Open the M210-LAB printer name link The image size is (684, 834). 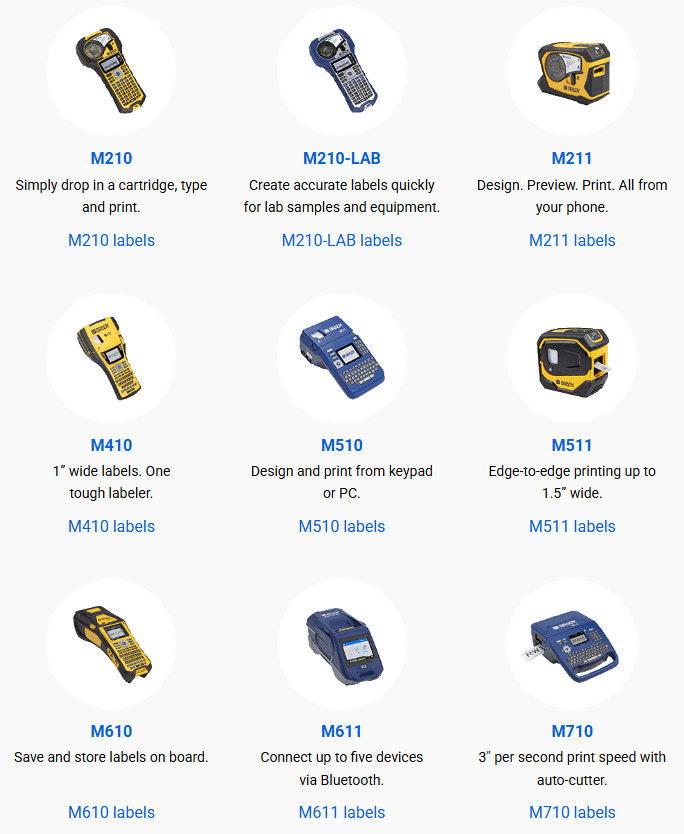coord(342,158)
